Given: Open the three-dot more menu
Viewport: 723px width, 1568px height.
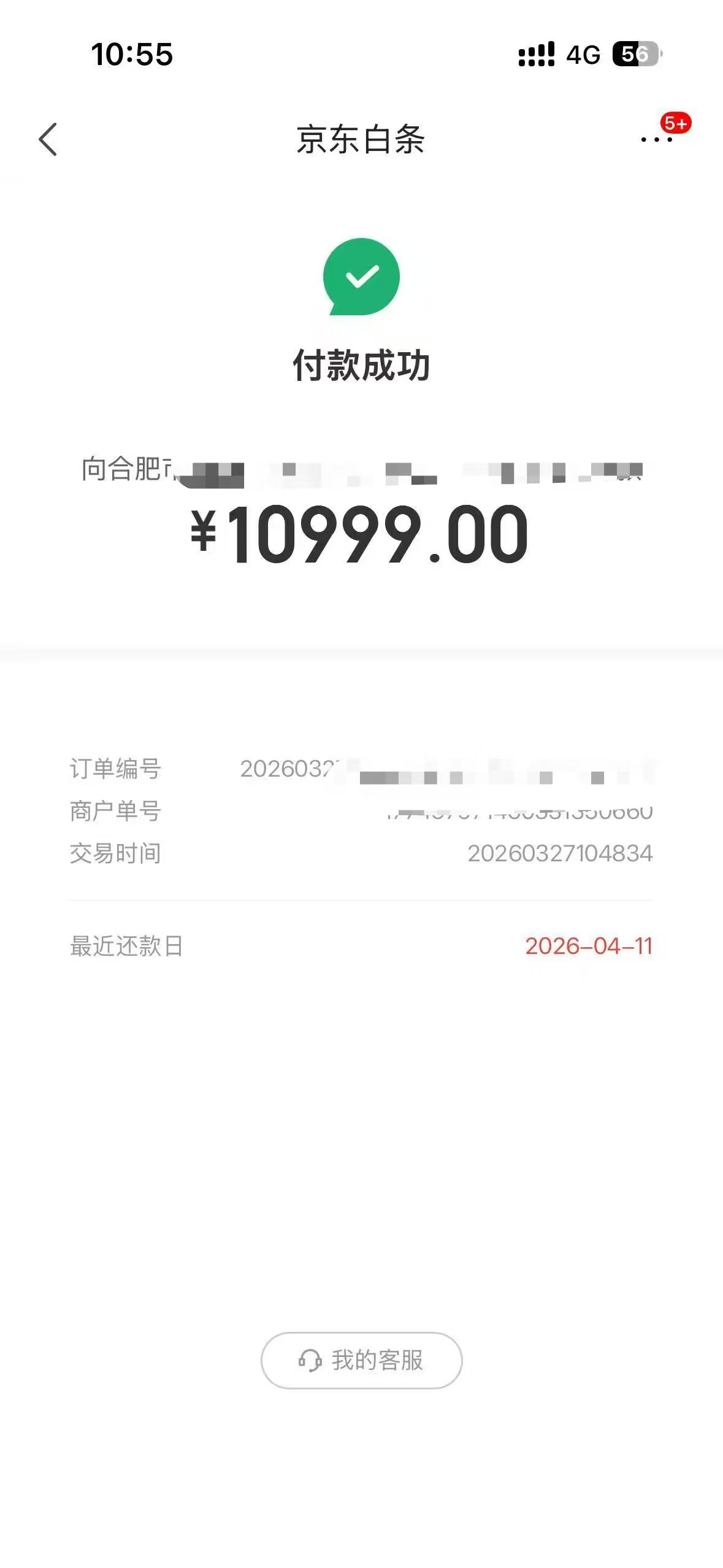Looking at the screenshot, I should point(656,140).
